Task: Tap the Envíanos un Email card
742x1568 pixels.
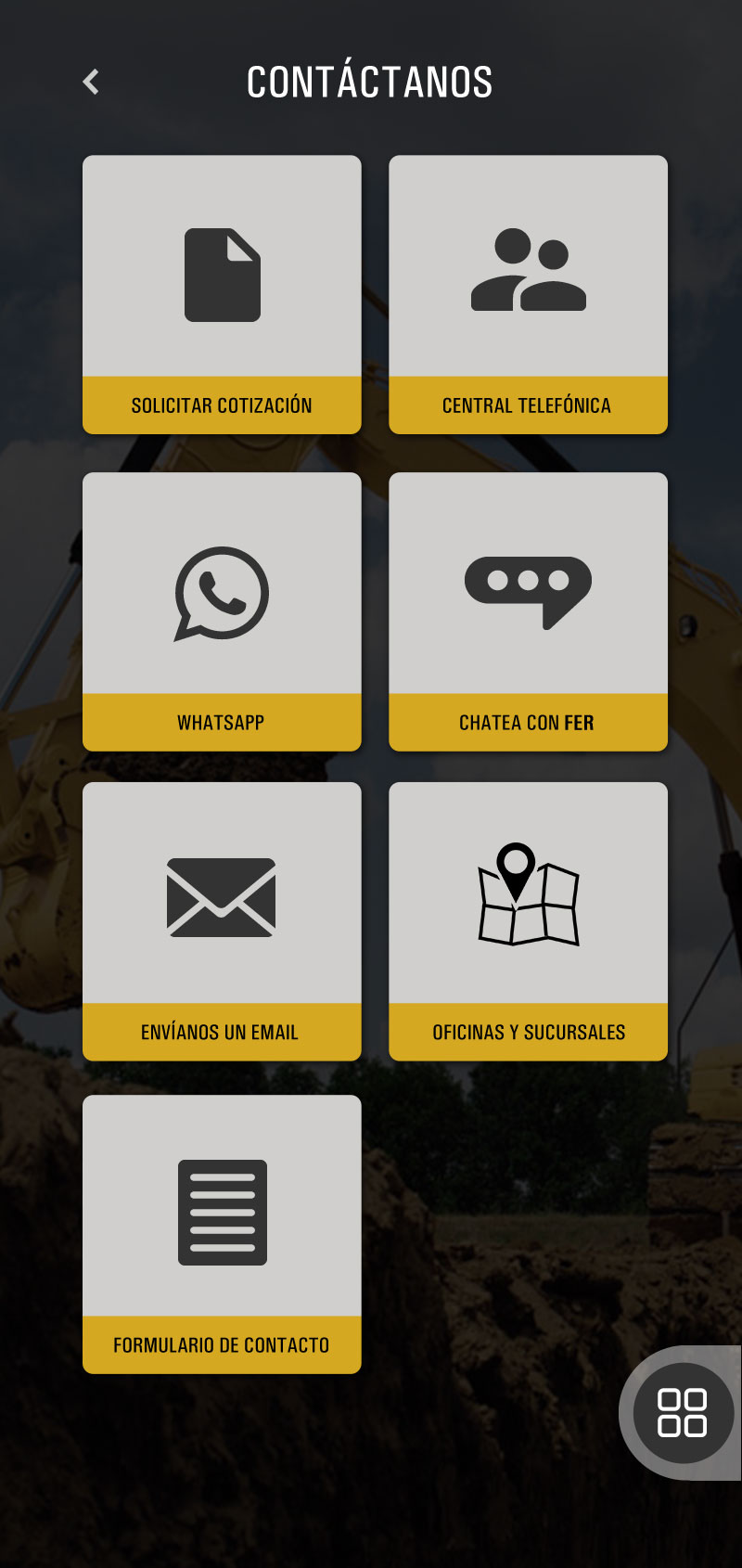Action: click(222, 920)
